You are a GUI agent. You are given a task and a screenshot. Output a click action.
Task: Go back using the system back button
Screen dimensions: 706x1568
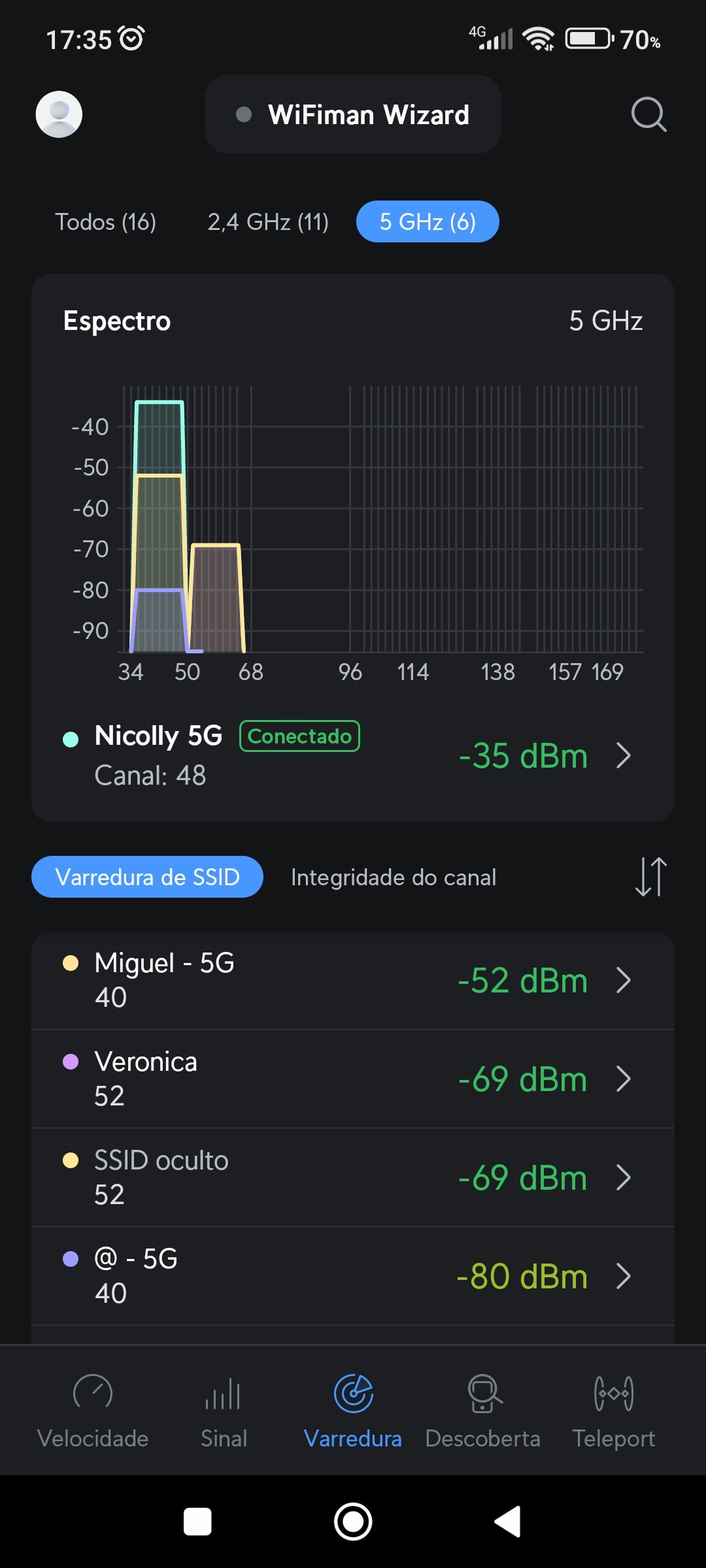click(508, 1522)
